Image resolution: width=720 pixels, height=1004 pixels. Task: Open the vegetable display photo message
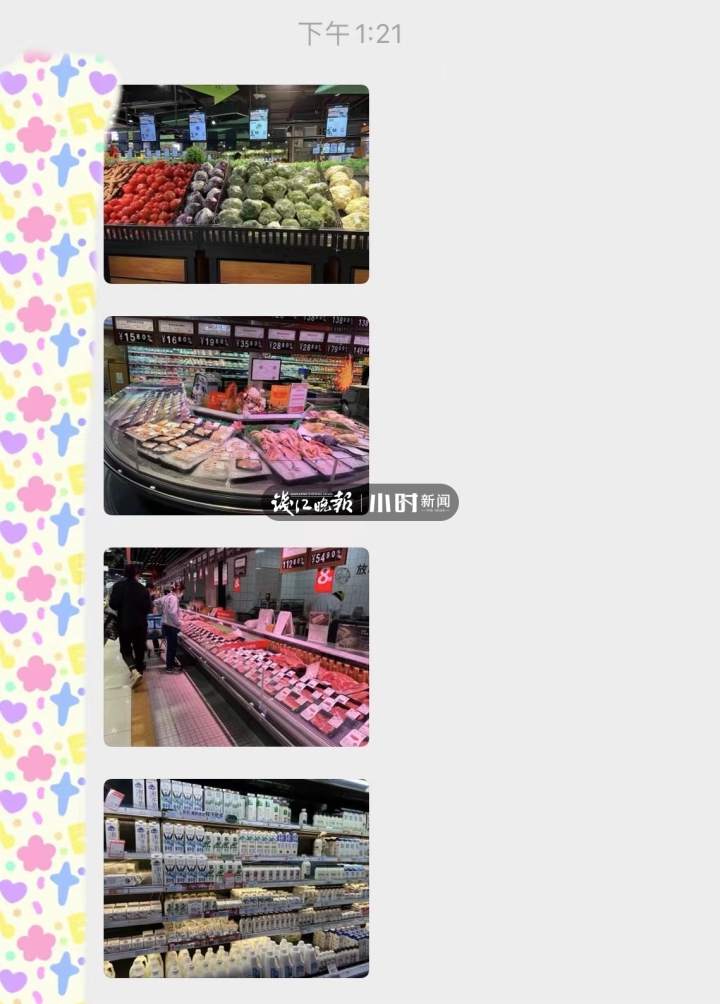point(236,184)
